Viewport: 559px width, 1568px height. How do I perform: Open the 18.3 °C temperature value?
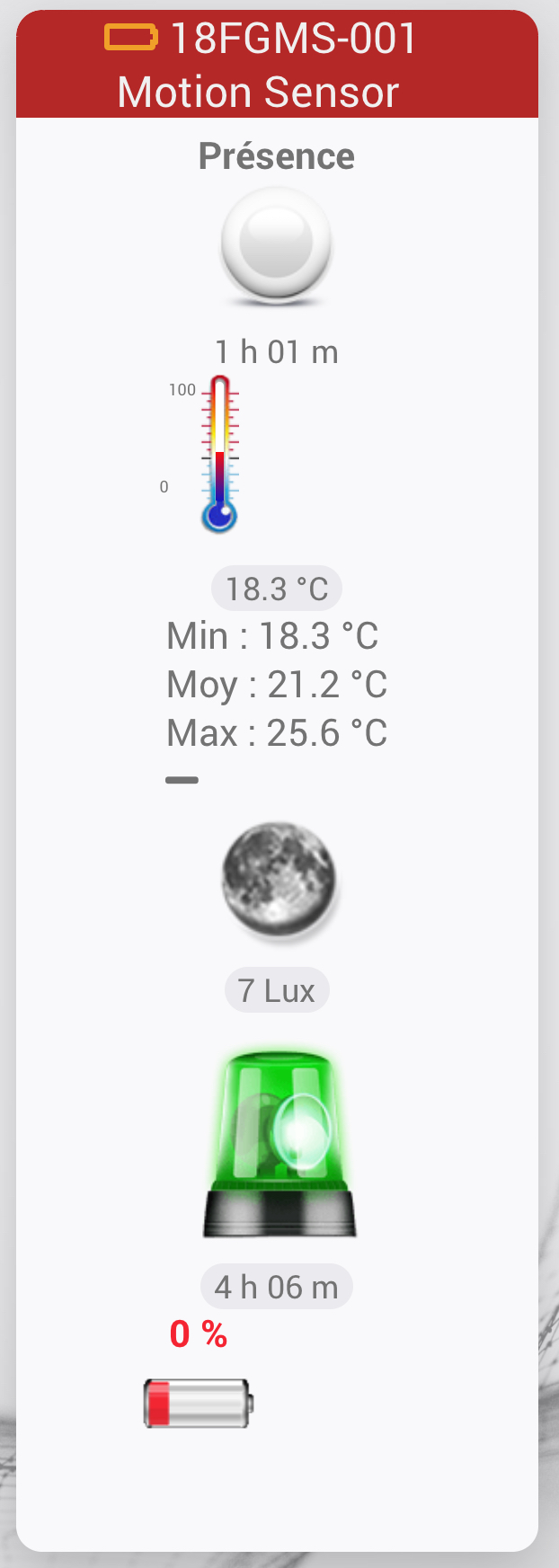click(x=276, y=589)
